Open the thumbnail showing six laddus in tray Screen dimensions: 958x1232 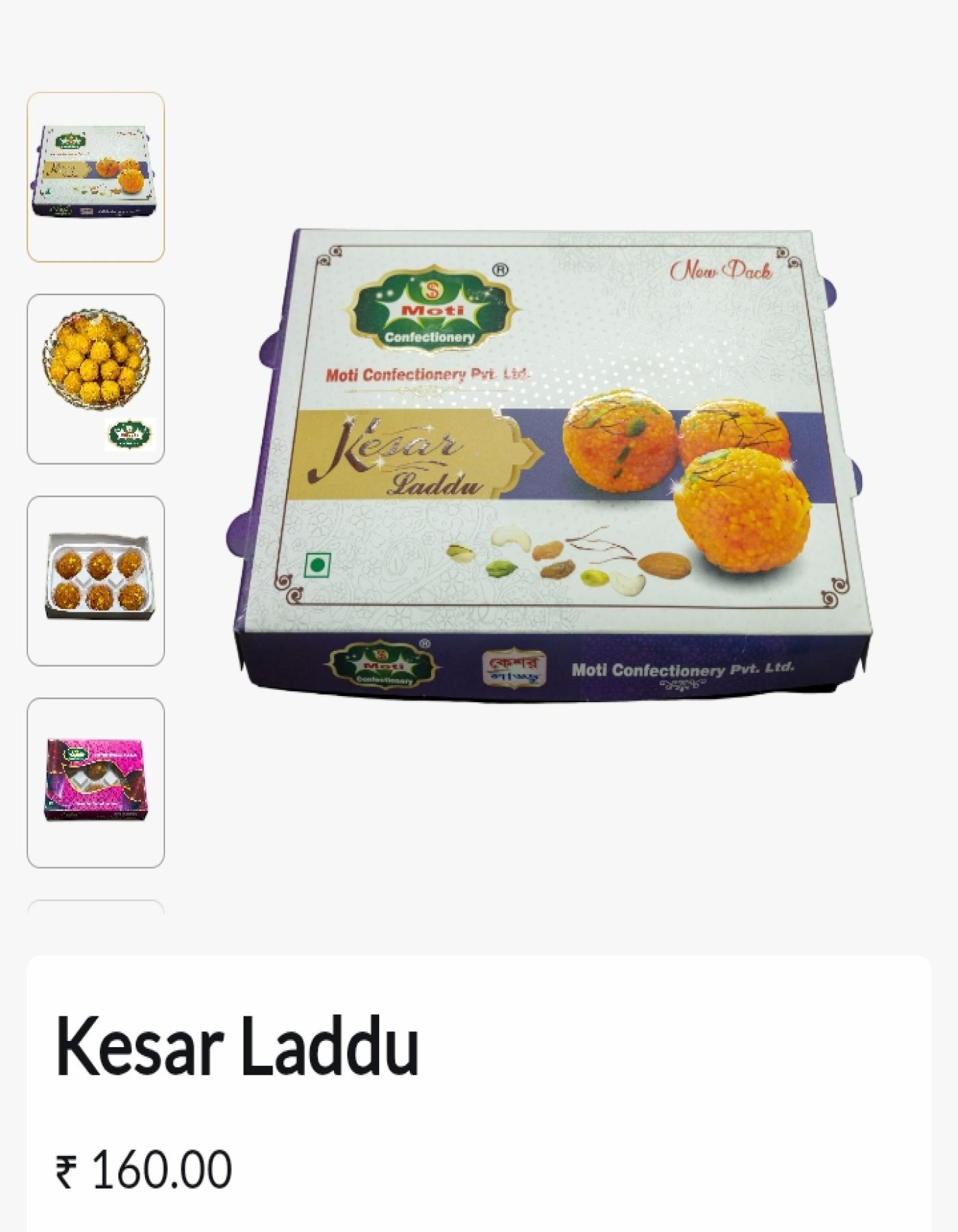(x=96, y=580)
